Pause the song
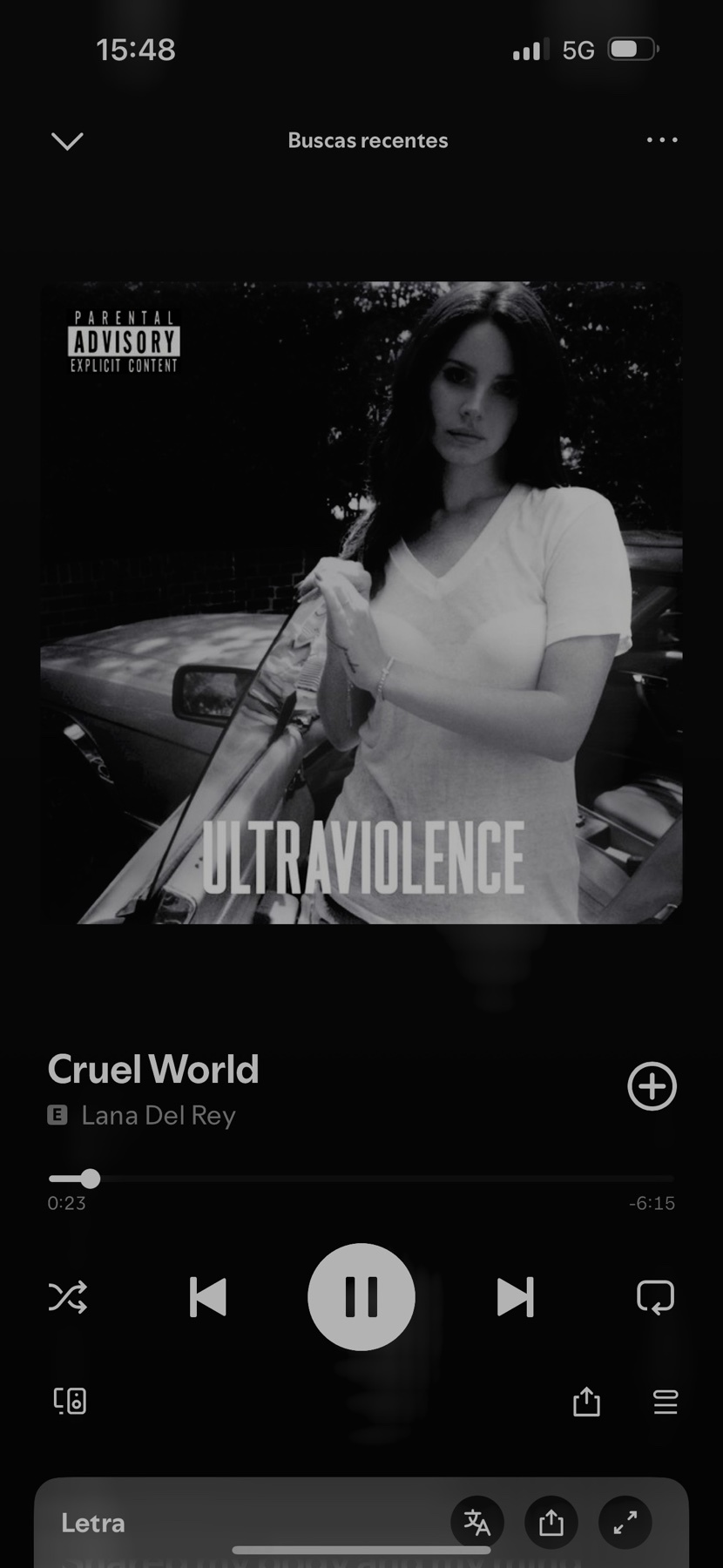The height and width of the screenshot is (1568, 723). click(x=361, y=1297)
